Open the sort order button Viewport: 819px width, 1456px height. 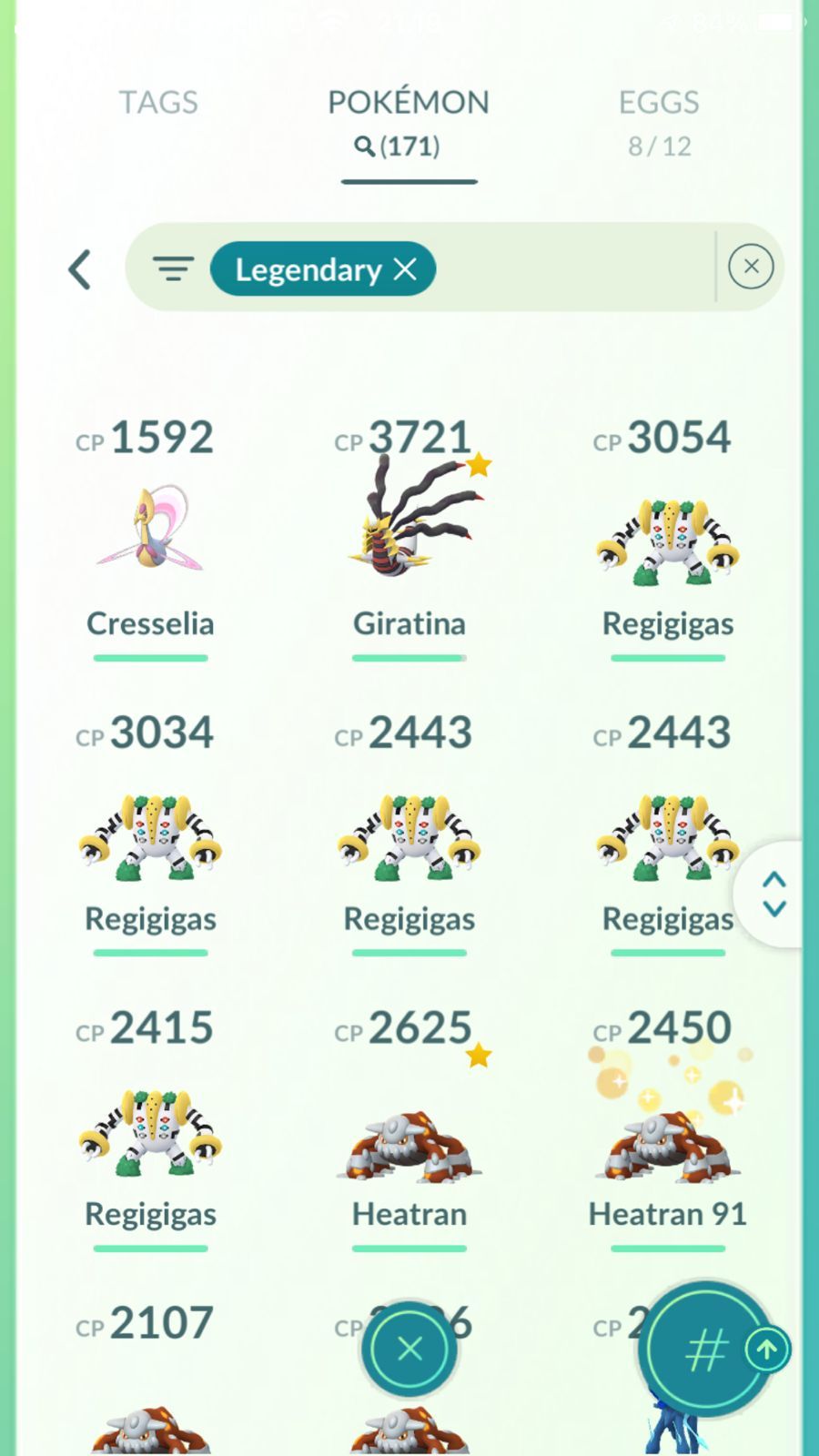(705, 1350)
